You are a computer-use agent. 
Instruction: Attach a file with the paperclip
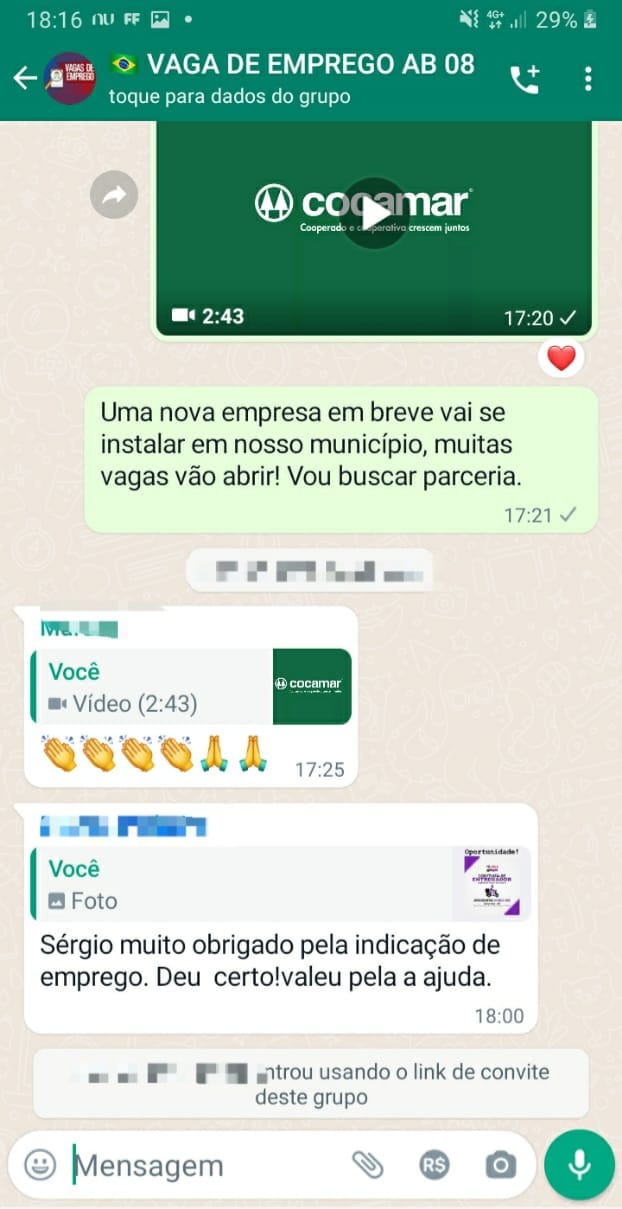click(368, 1164)
